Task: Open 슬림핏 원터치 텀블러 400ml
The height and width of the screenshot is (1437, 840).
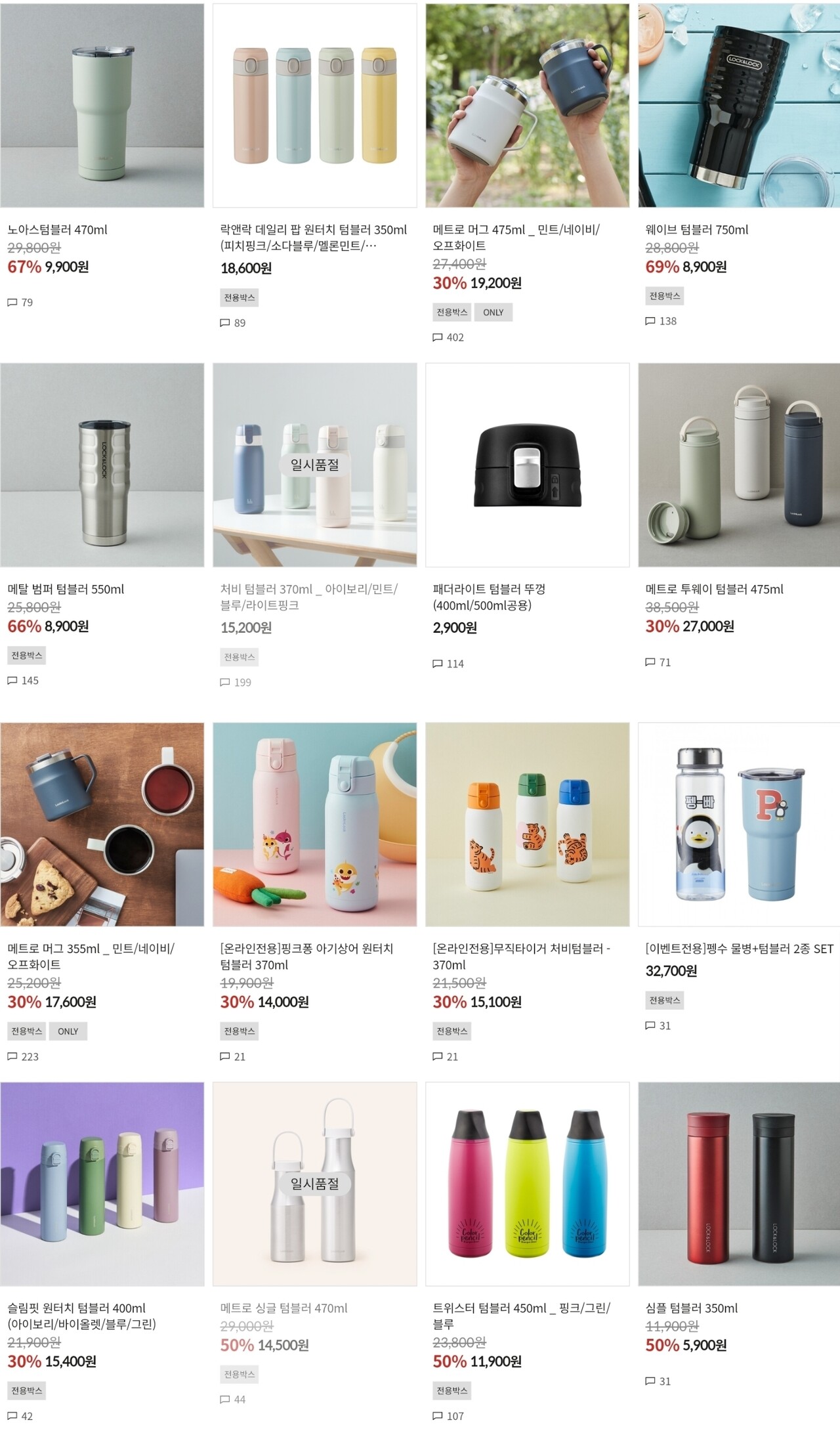Action: [102, 1184]
